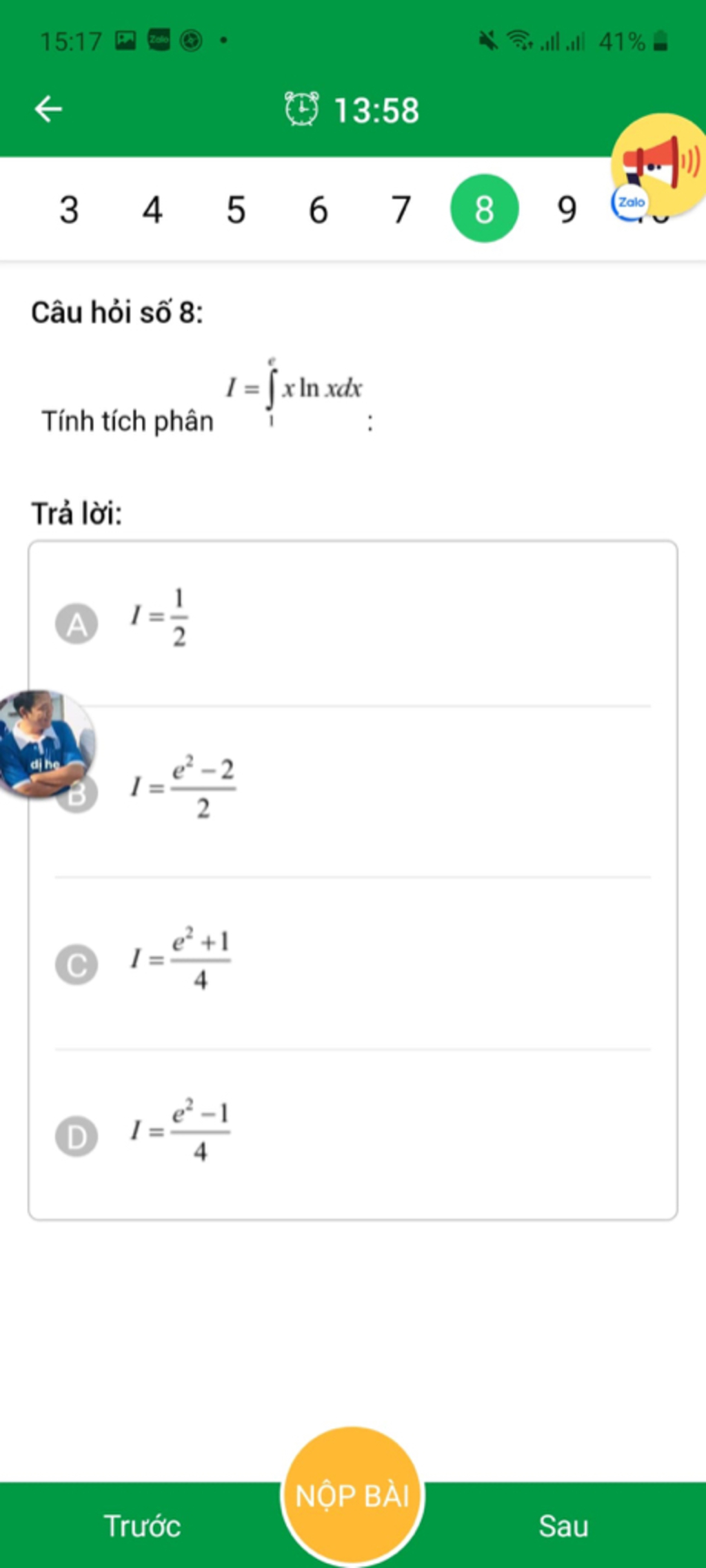The image size is (706, 1568).
Task: Go back using the top arrow
Action: point(48,109)
